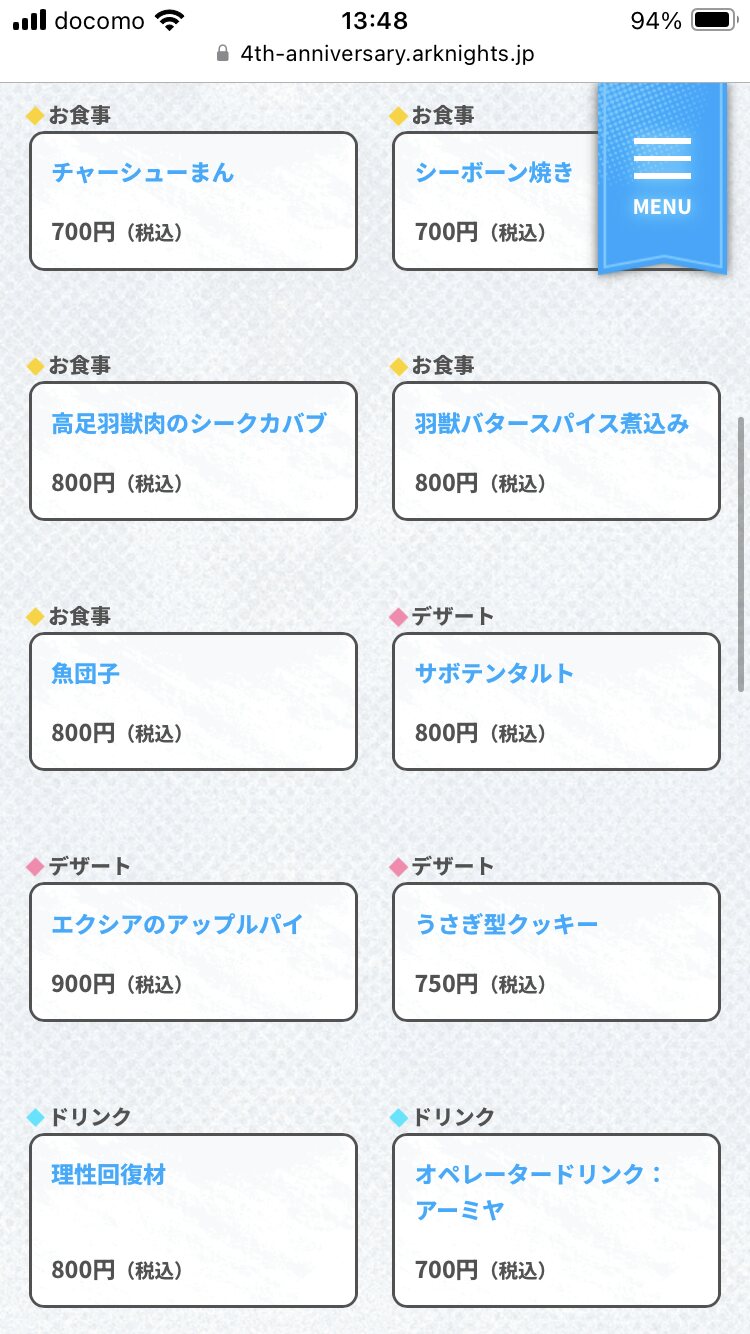Viewport: 750px width, 1334px height.
Task: Select the 理性回復材 drink card
Action: coord(193,1220)
